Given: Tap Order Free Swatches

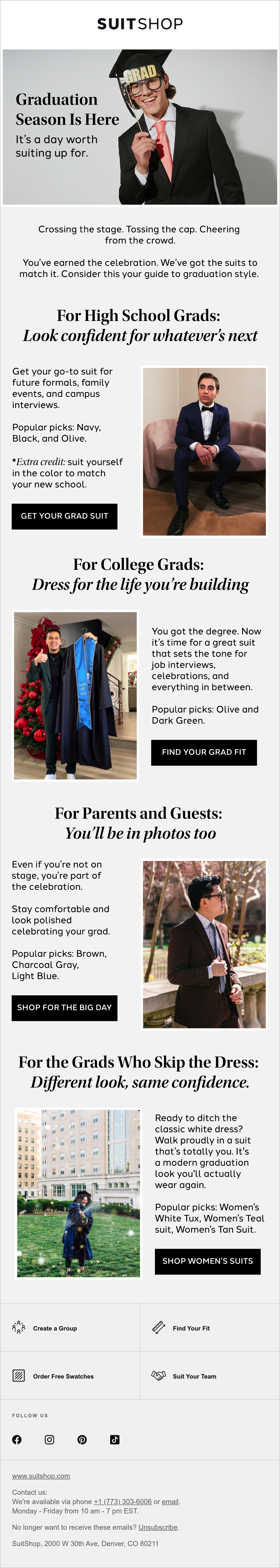Looking at the screenshot, I should click(x=70, y=1376).
